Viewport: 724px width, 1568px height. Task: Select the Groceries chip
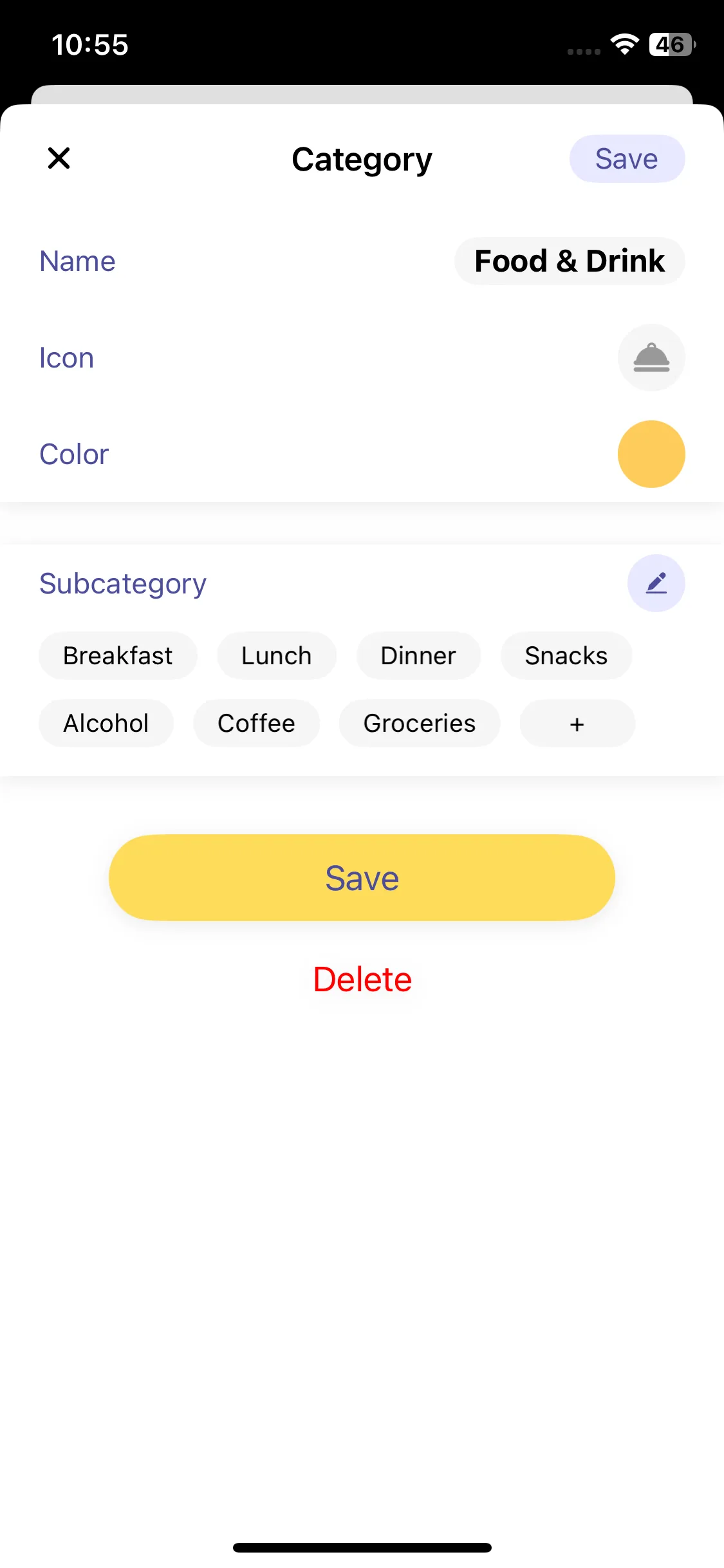click(x=419, y=723)
